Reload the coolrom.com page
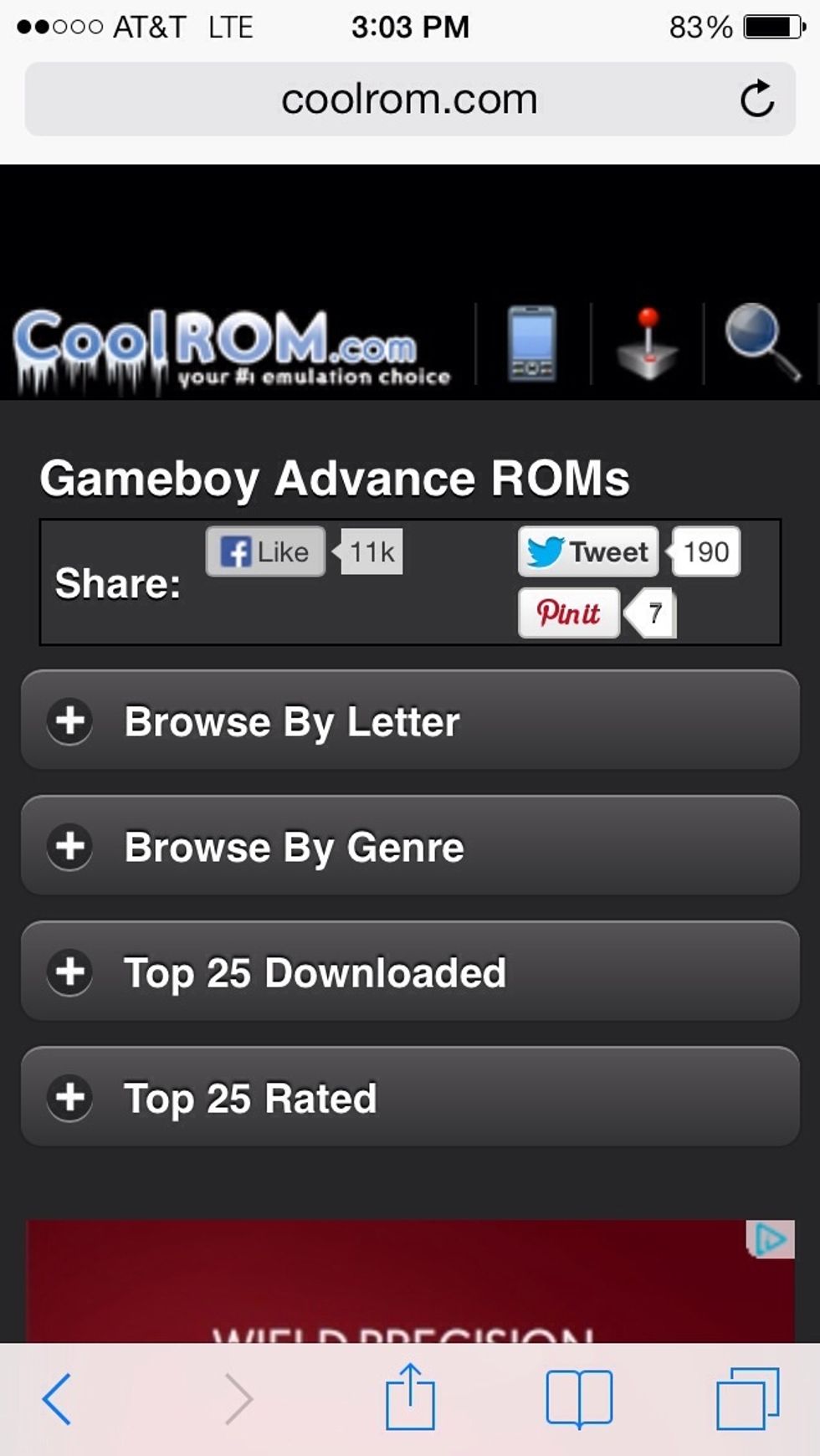This screenshot has height=1456, width=820. [x=757, y=99]
